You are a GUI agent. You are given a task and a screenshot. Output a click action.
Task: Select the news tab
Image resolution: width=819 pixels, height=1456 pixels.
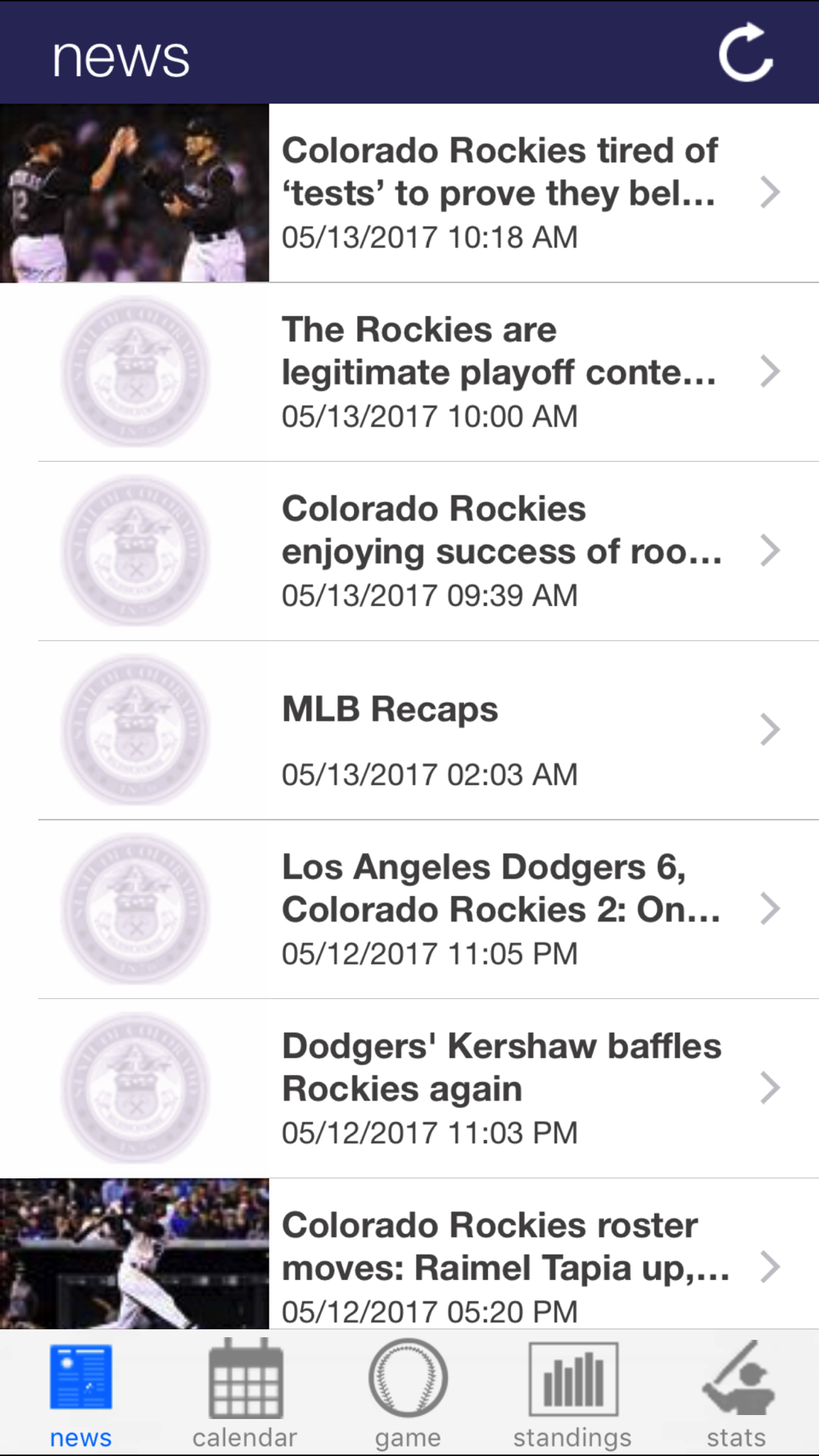point(80,1394)
